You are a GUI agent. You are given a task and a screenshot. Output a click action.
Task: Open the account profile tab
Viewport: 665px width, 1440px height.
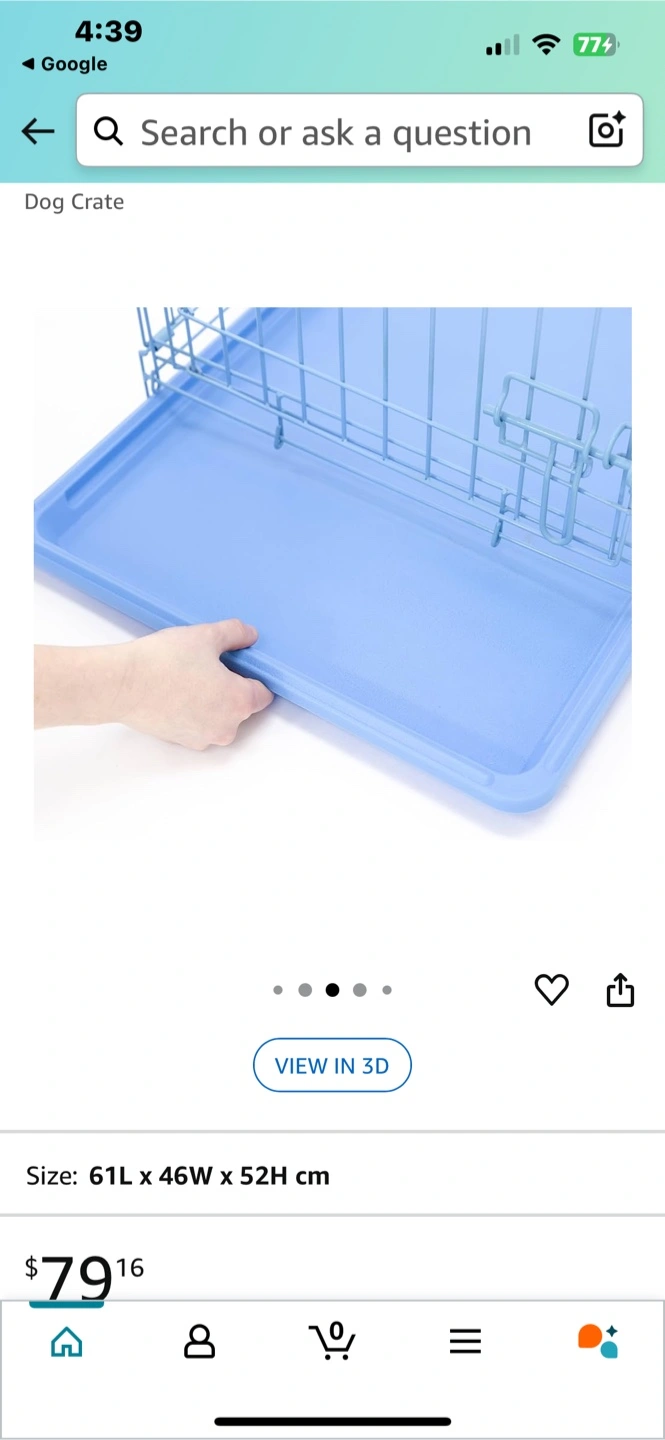(200, 1341)
